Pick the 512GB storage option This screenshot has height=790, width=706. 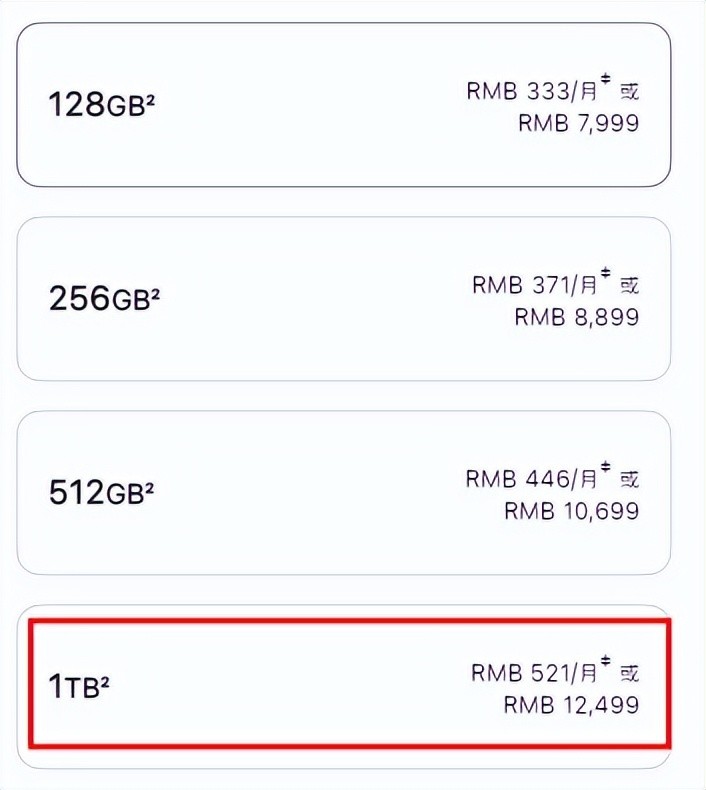point(343,492)
